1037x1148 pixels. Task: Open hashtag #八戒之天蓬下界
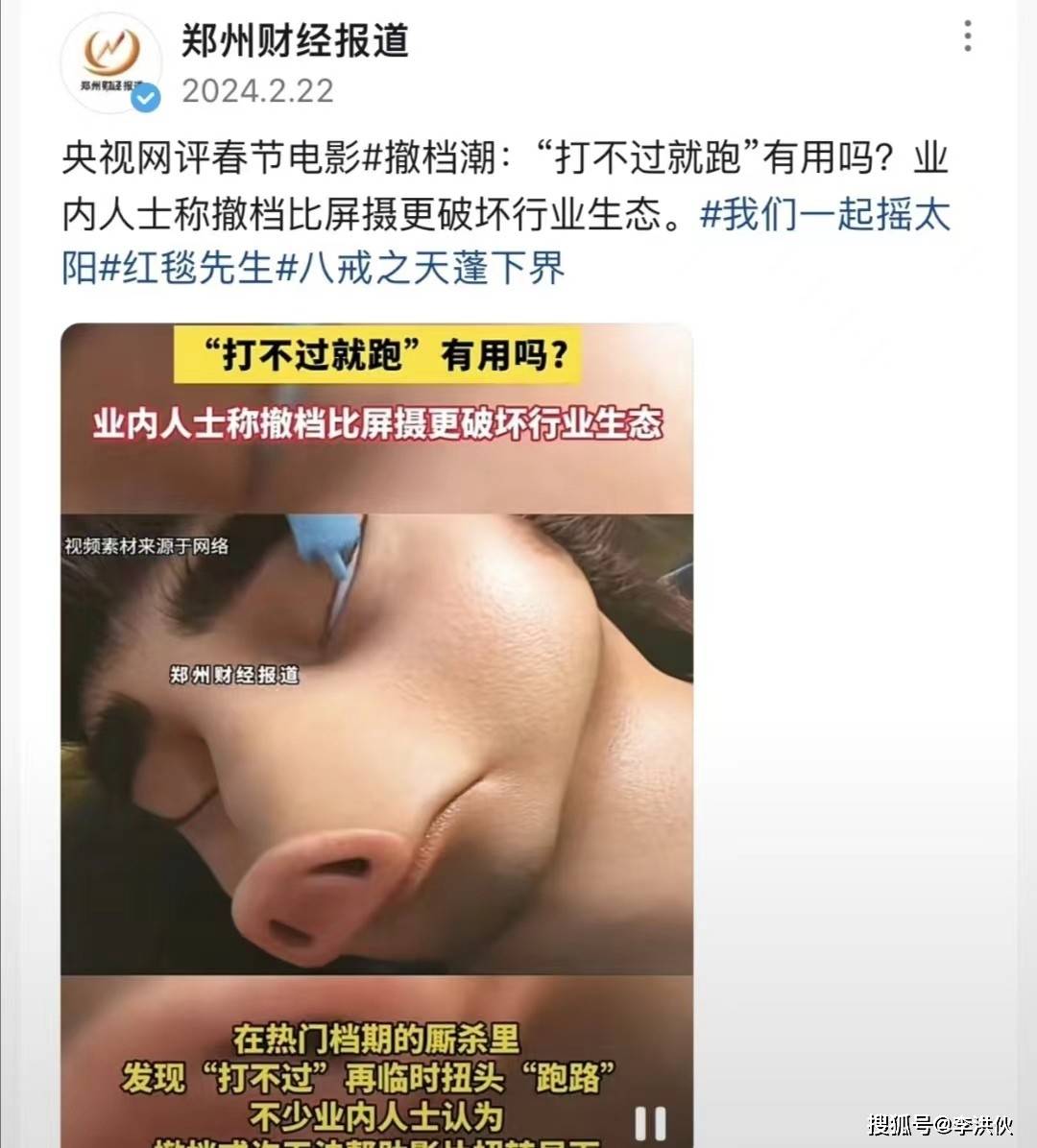(x=420, y=268)
